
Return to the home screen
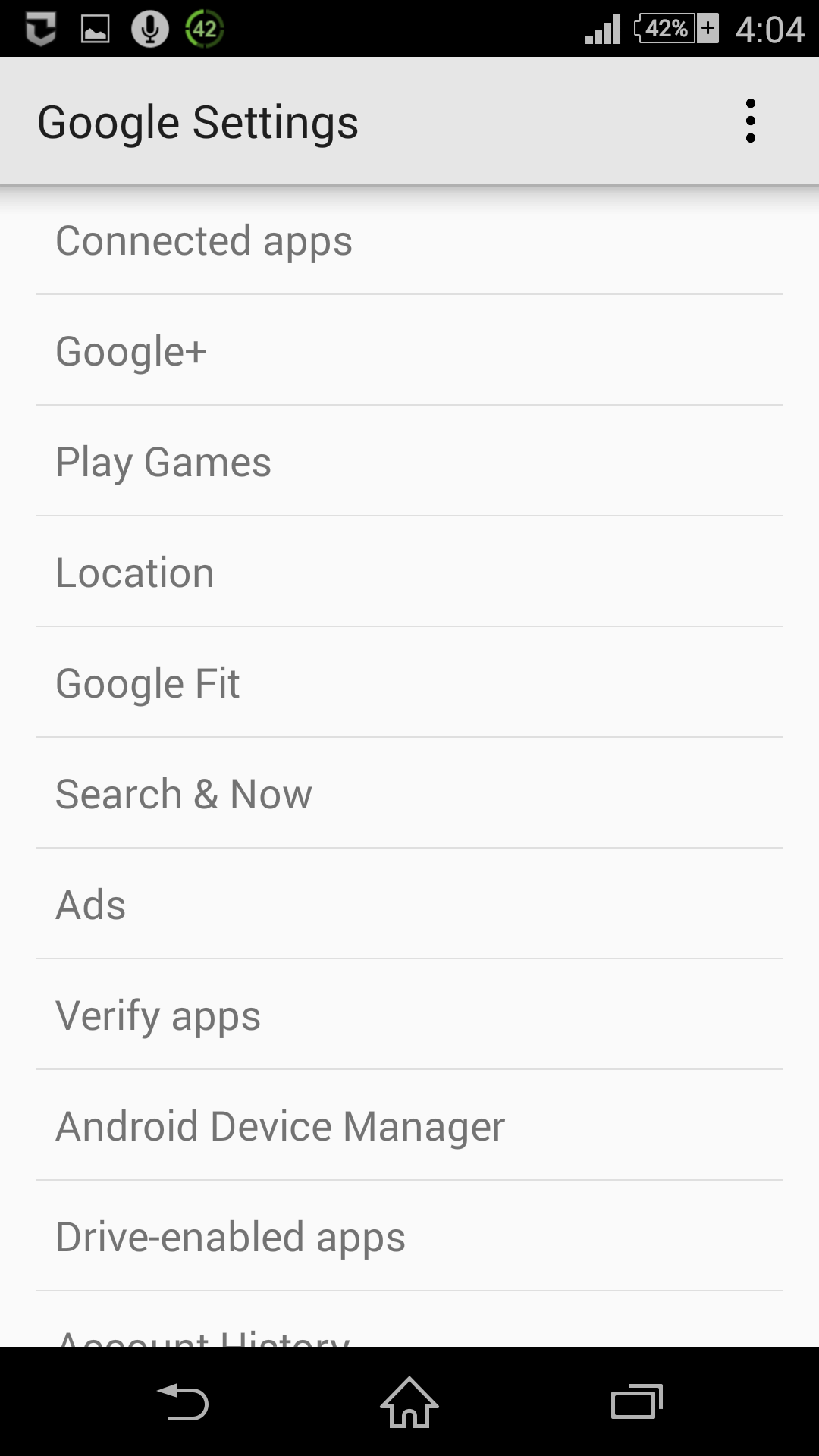coord(409,1402)
